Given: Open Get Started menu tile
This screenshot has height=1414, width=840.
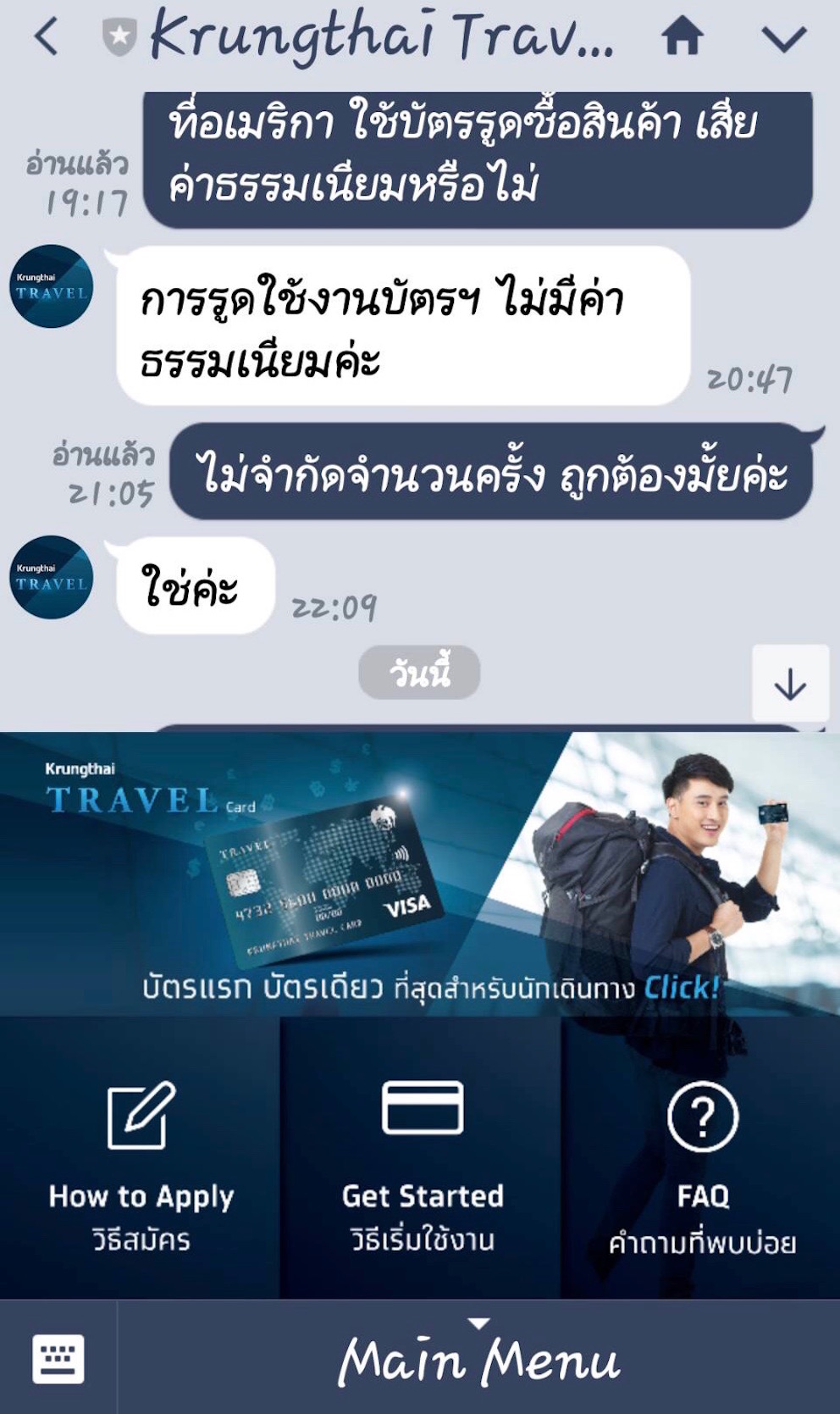Looking at the screenshot, I should coord(422,1157).
